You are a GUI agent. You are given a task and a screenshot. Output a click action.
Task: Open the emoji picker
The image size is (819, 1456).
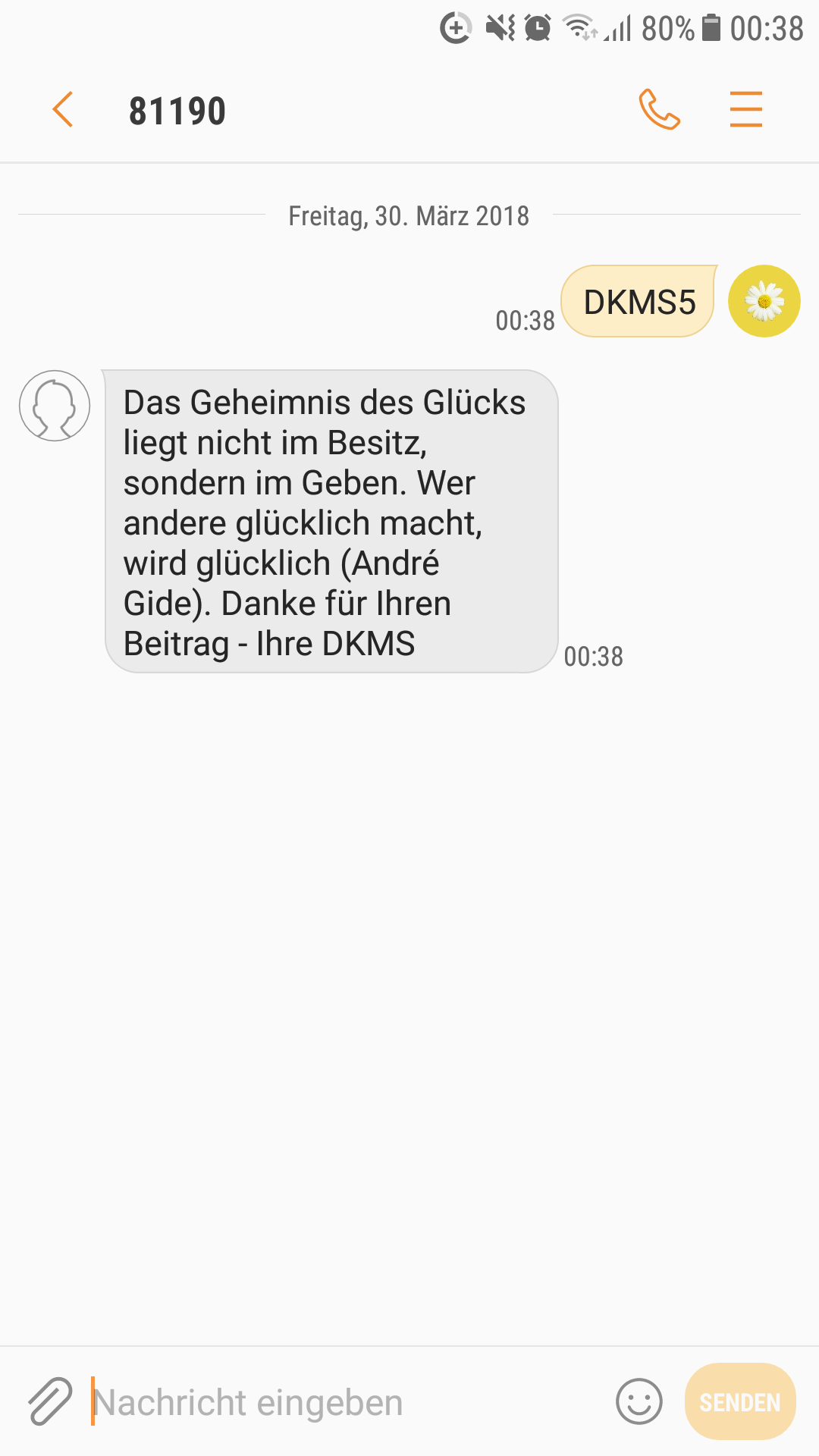coord(639,1401)
